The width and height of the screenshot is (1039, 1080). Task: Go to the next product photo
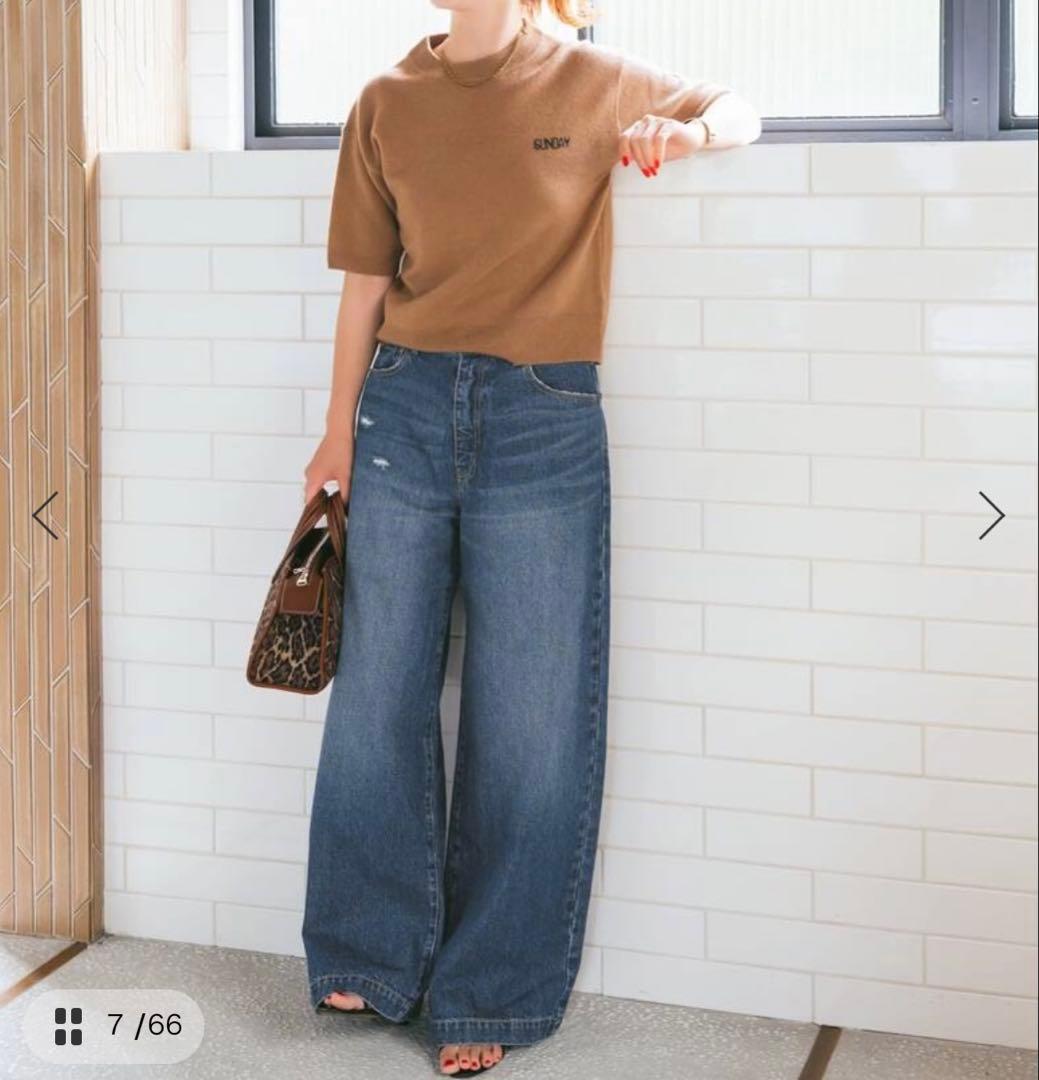[990, 516]
